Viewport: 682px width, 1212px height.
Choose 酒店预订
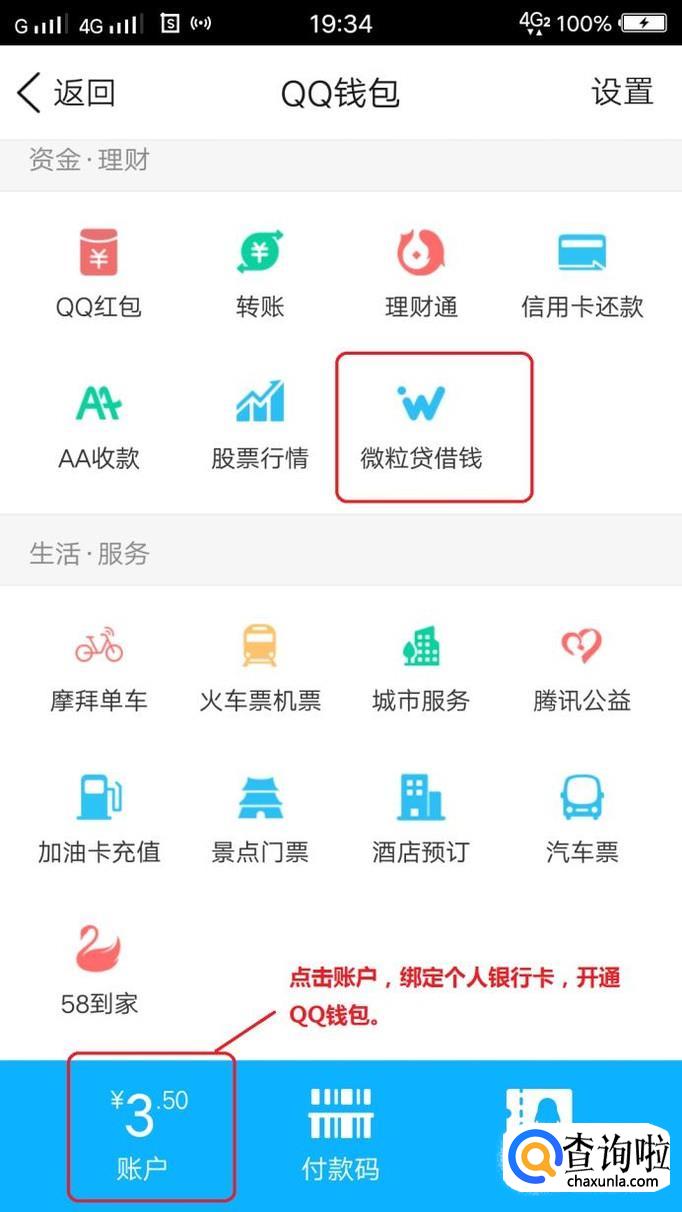421,818
